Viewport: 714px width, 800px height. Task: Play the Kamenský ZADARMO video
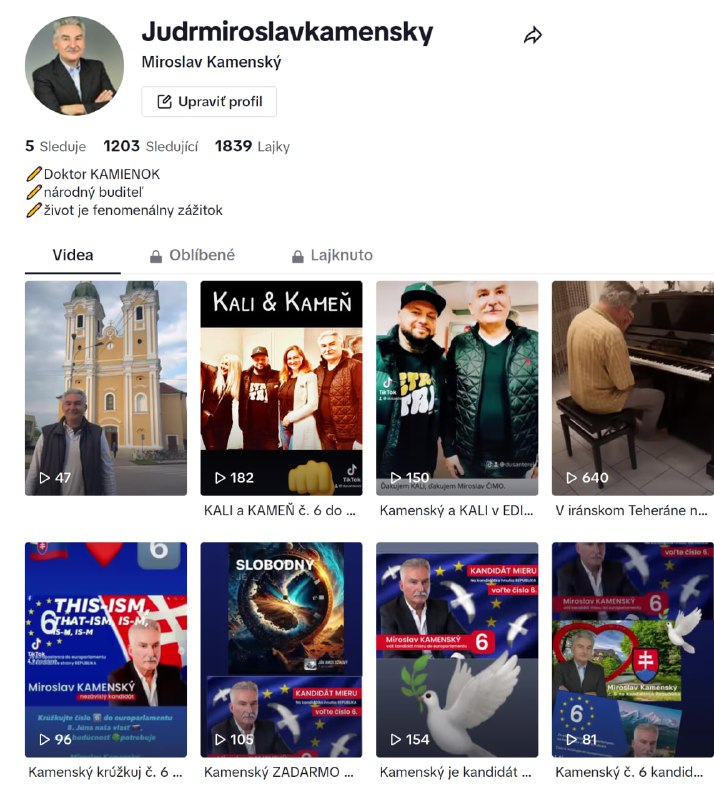pos(281,650)
